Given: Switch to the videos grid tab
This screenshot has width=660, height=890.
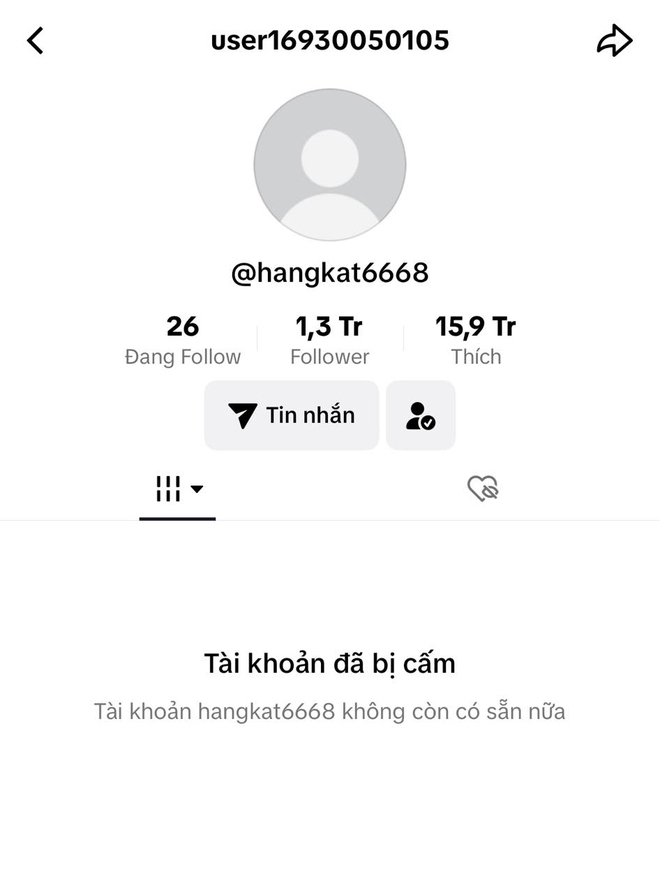Looking at the screenshot, I should 178,489.
